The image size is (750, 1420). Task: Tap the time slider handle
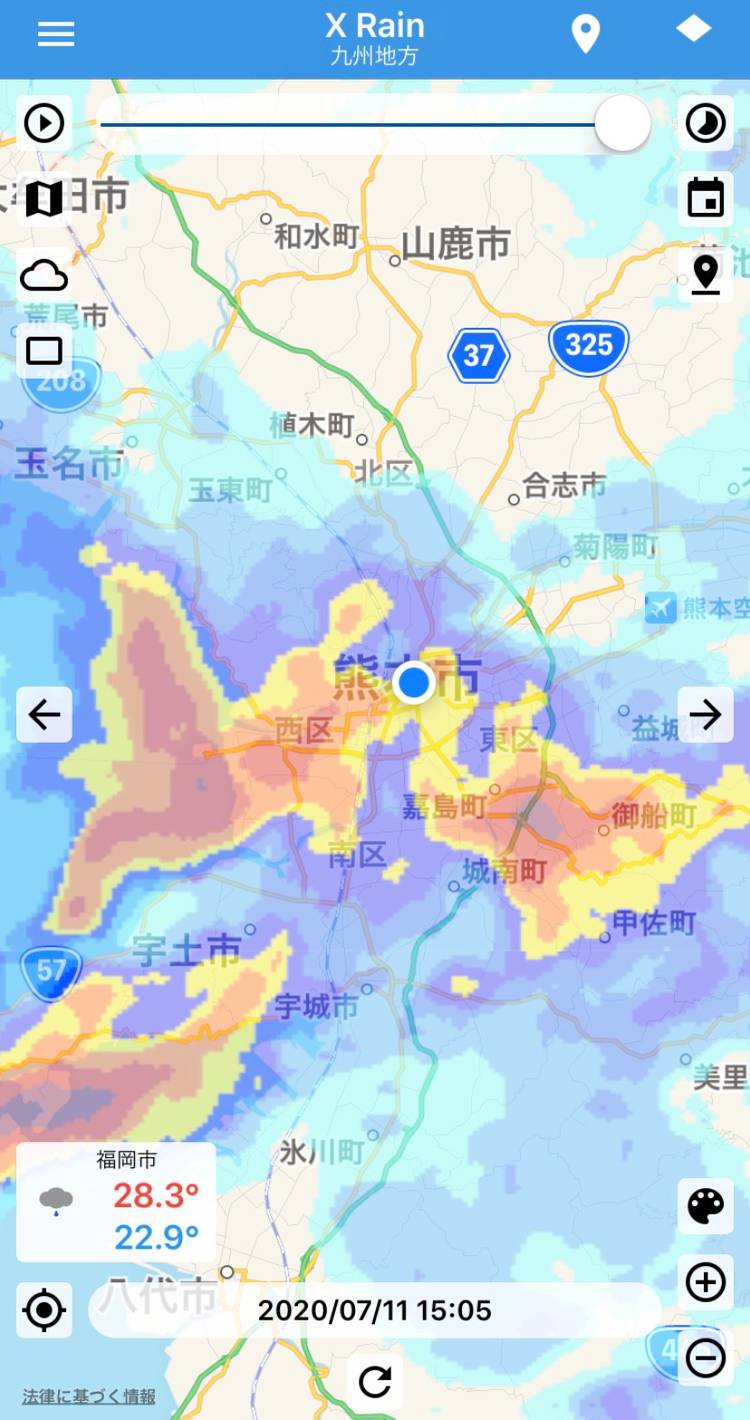click(622, 124)
